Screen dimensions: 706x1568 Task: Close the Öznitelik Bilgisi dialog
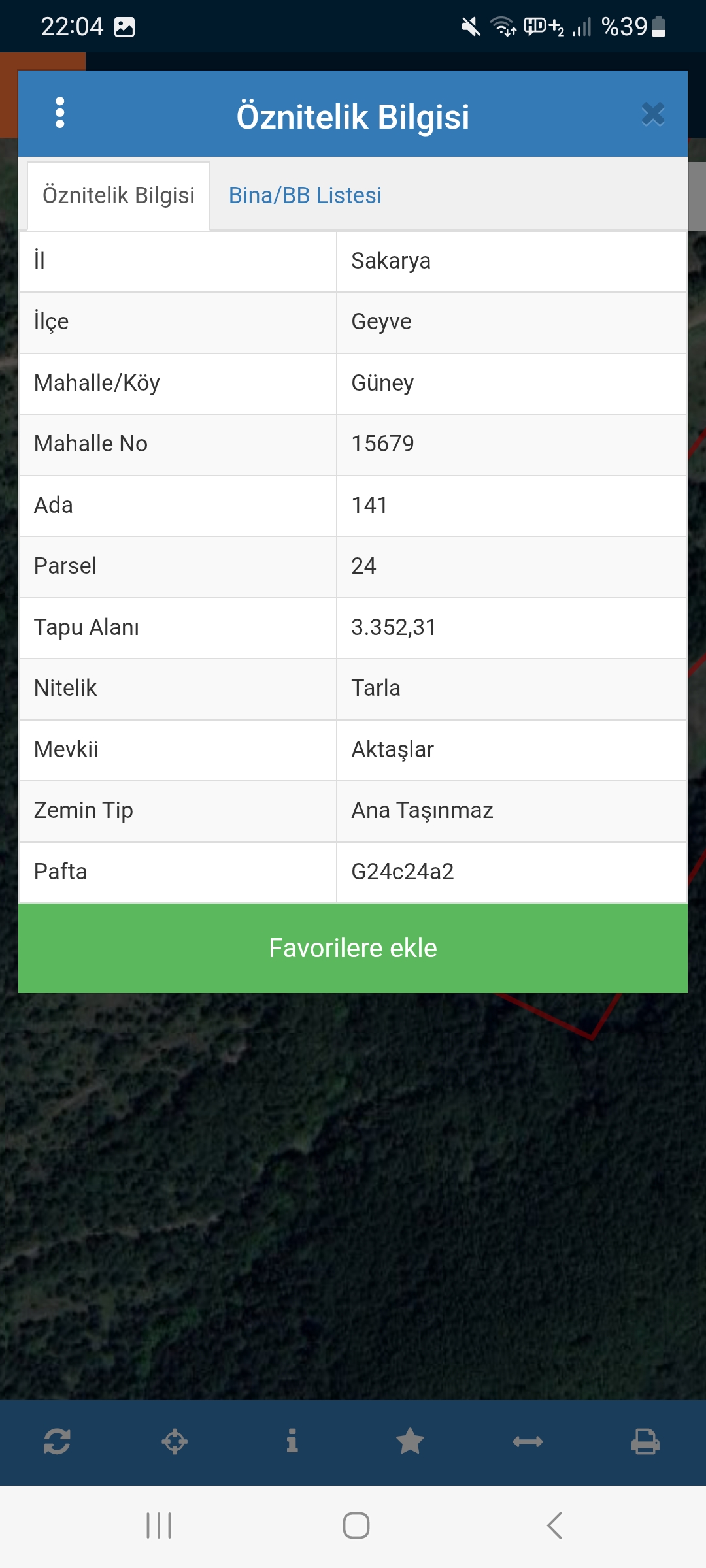pyautogui.click(x=652, y=114)
